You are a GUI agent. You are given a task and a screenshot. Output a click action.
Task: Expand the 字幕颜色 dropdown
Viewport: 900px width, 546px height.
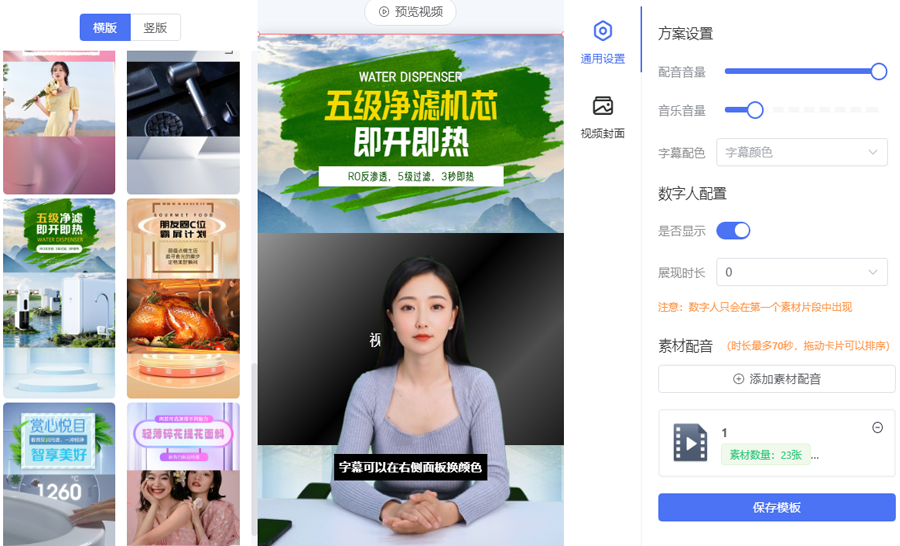tap(801, 152)
